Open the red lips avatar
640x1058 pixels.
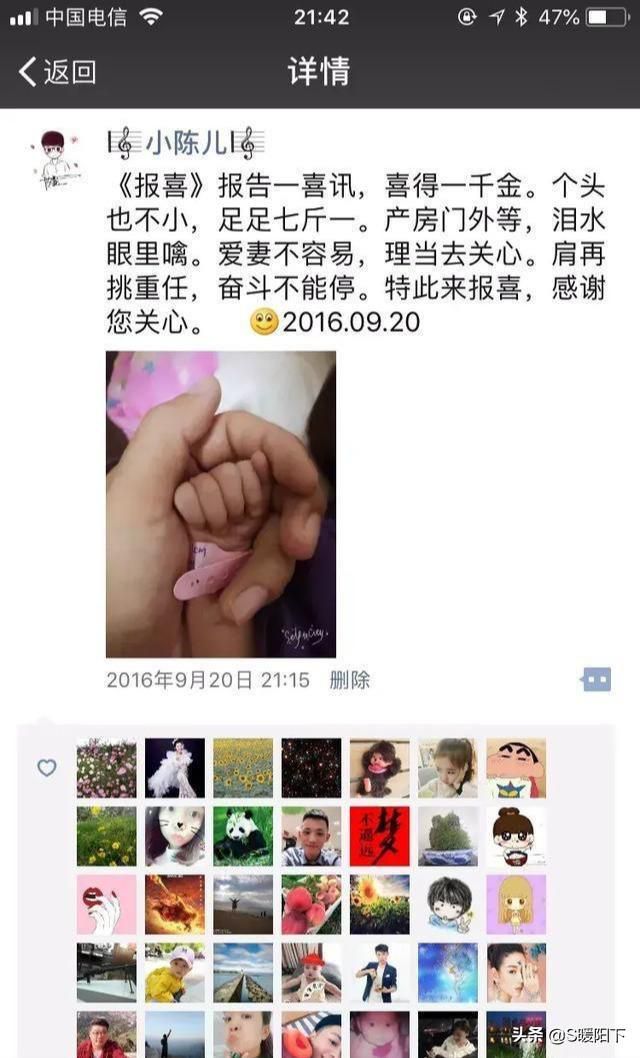pyautogui.click(x=107, y=905)
